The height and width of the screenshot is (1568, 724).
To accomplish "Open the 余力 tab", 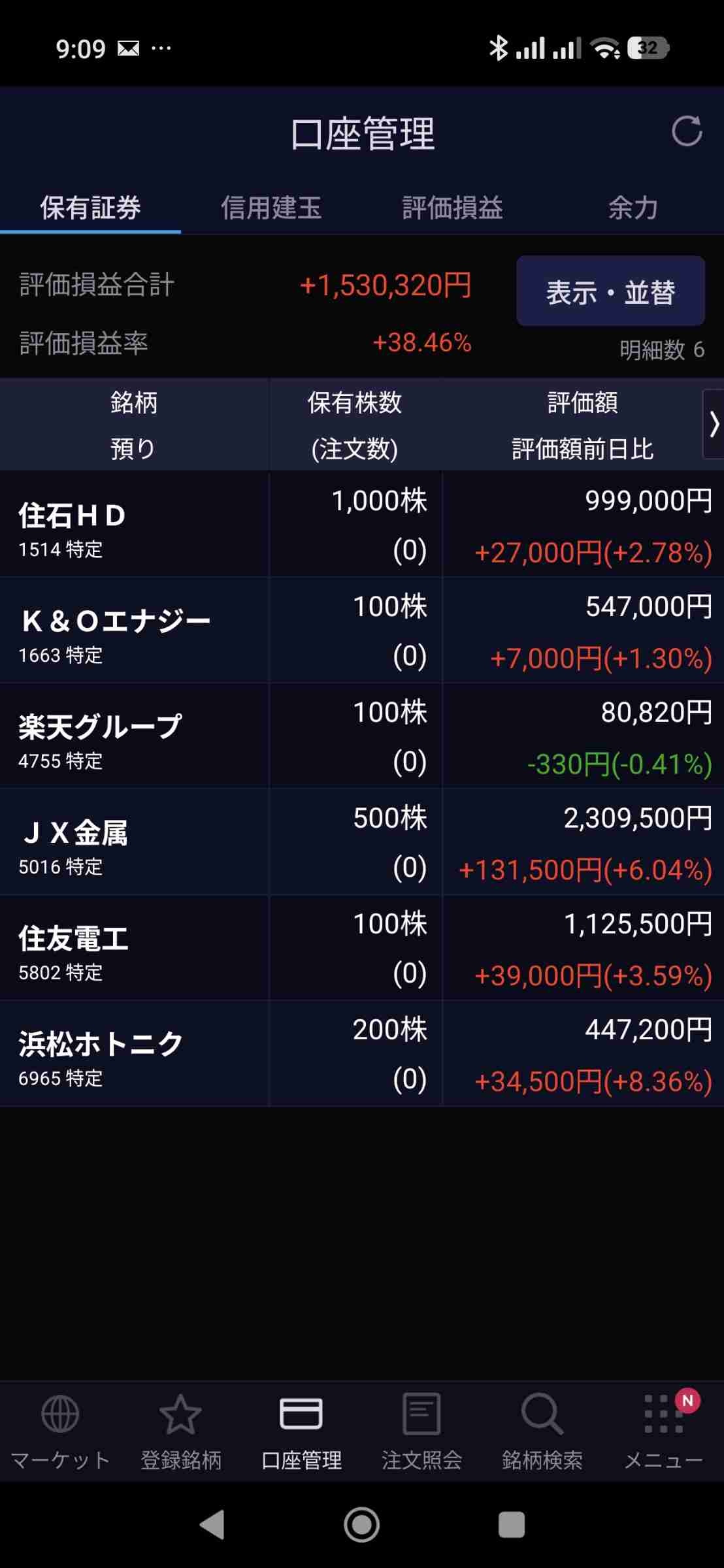I will tap(633, 208).
